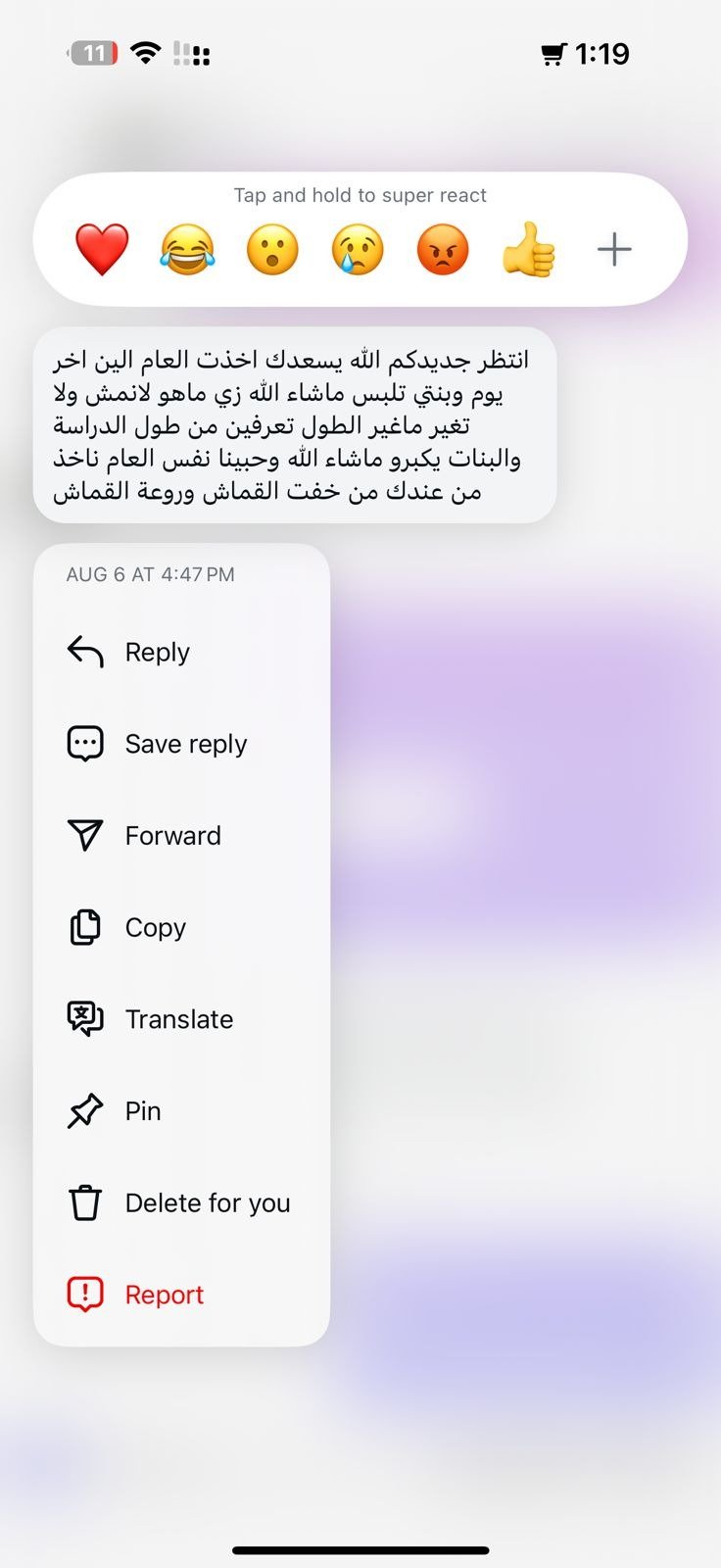Forward this message
Viewport: 721px width, 1568px height.
[x=172, y=836]
